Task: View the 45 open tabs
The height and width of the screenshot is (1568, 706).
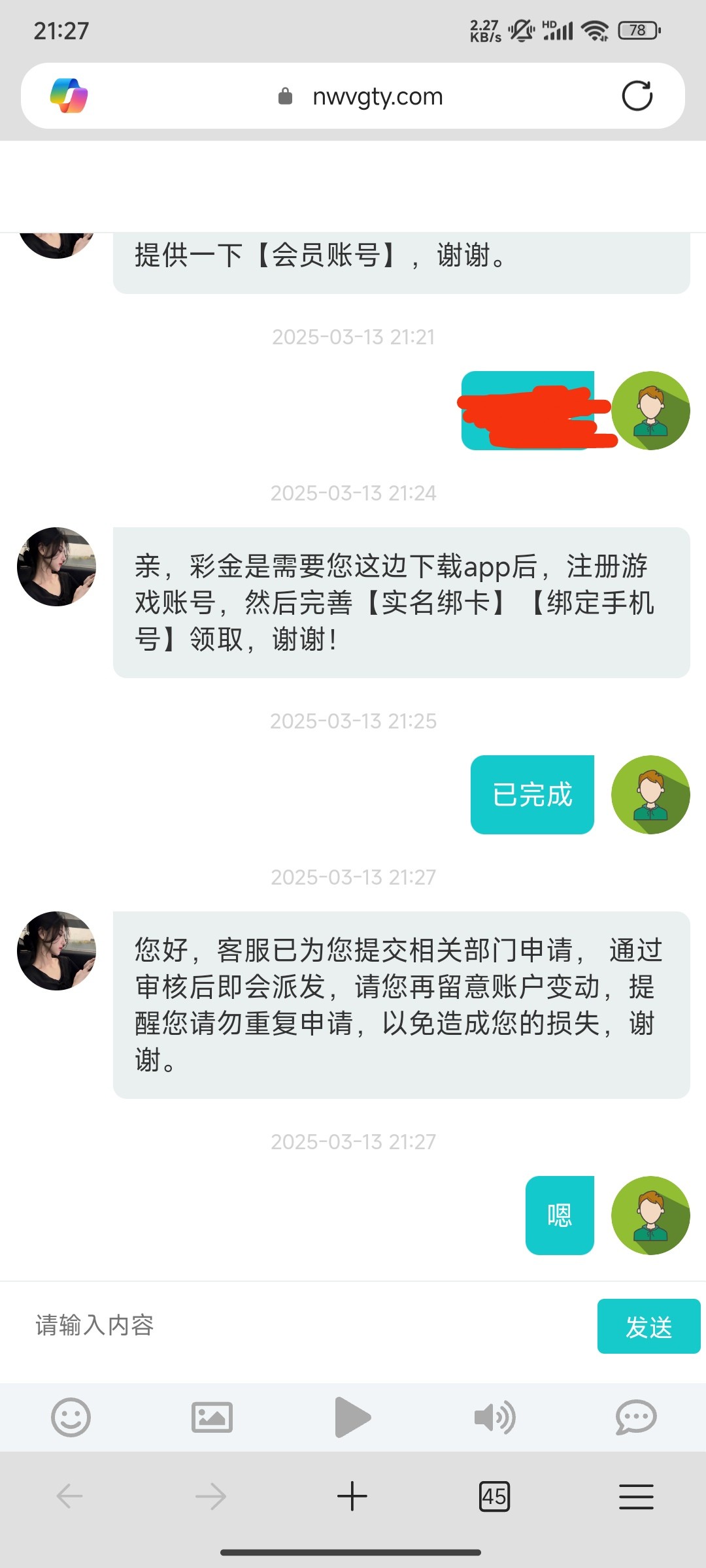Action: click(494, 1495)
